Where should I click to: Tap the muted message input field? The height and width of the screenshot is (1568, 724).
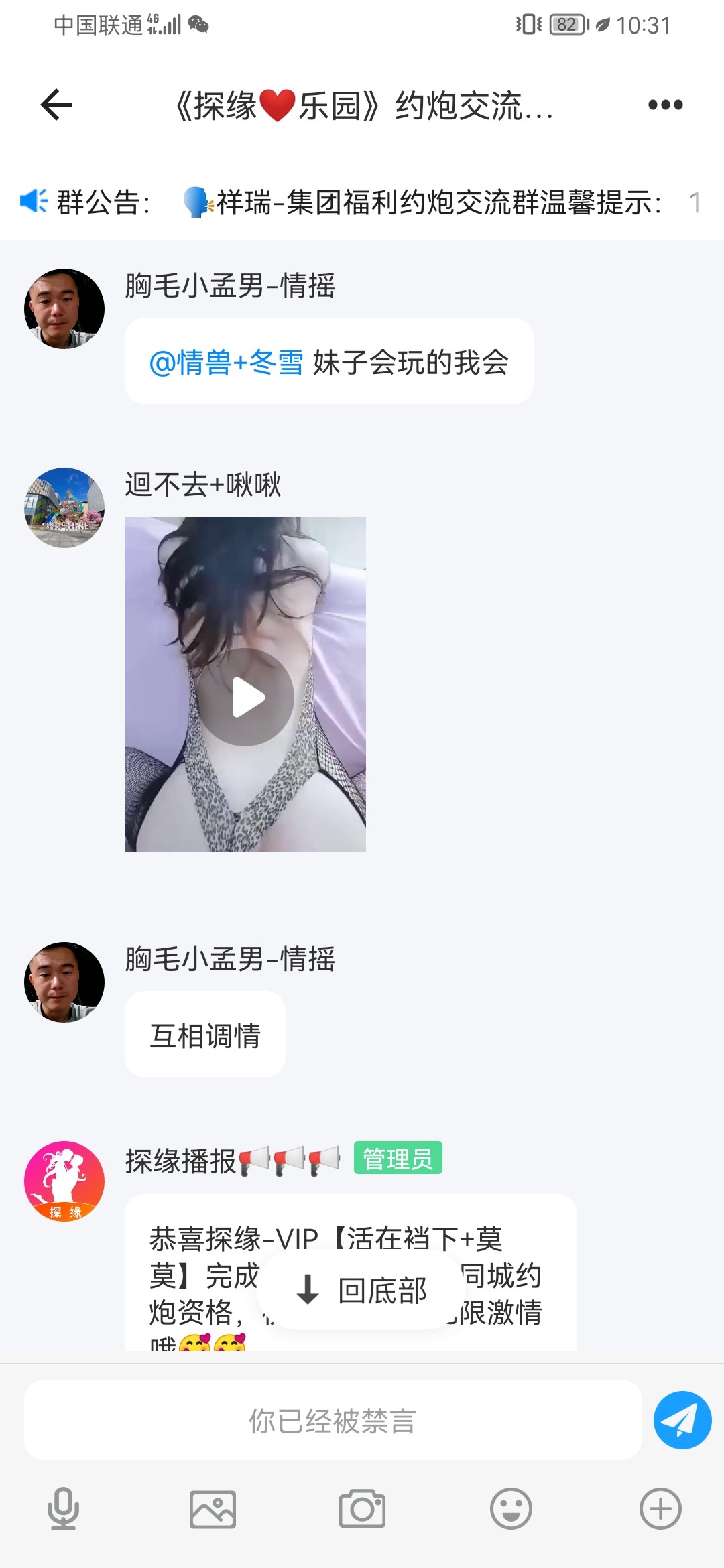(x=333, y=1420)
